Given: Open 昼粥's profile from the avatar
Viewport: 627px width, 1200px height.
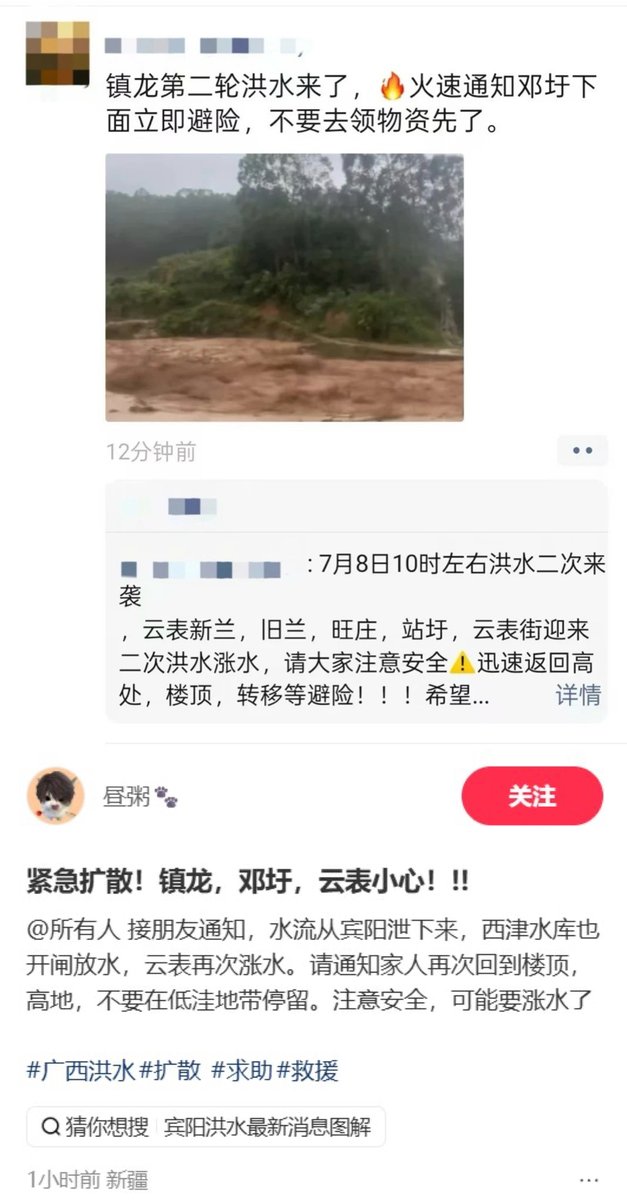Looking at the screenshot, I should tap(55, 796).
